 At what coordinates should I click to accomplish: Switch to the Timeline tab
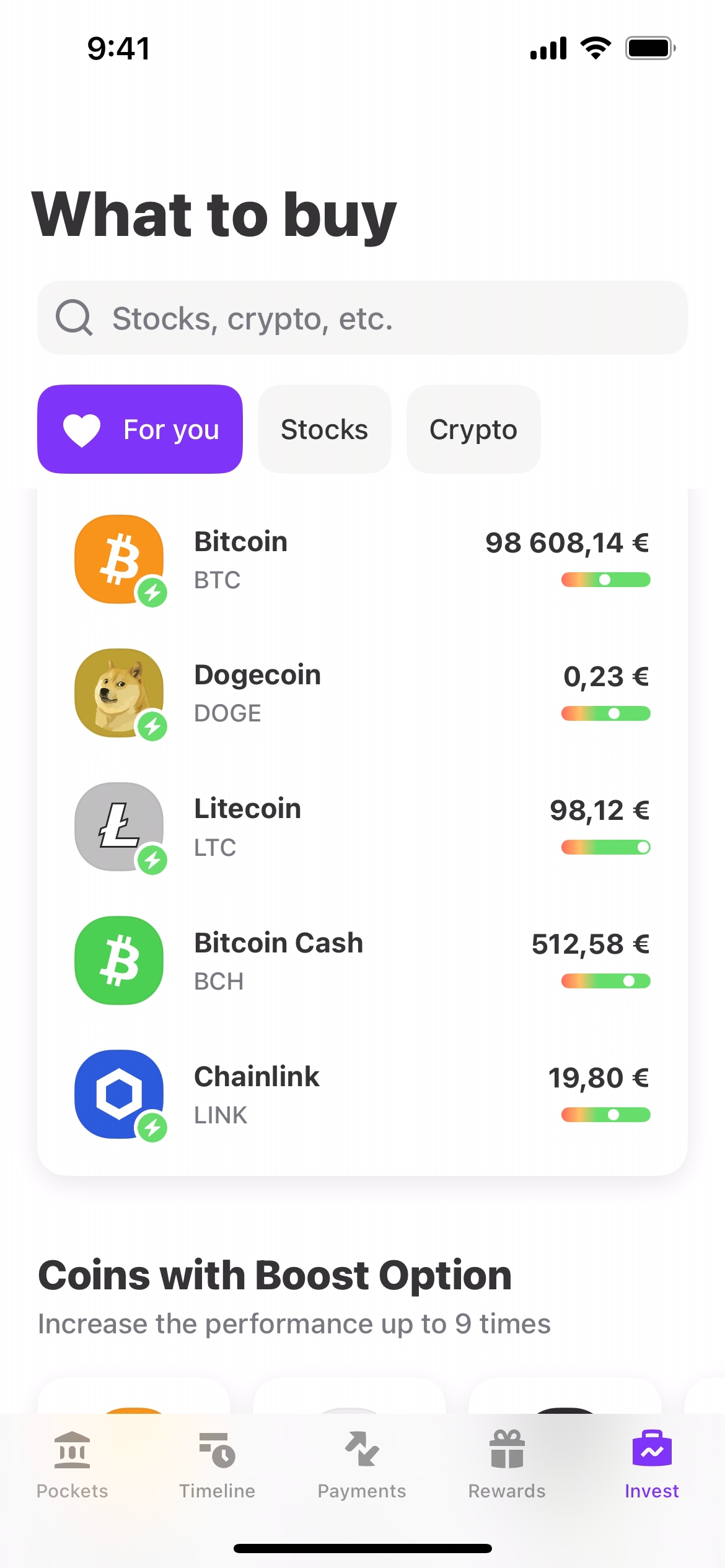pos(217,1465)
